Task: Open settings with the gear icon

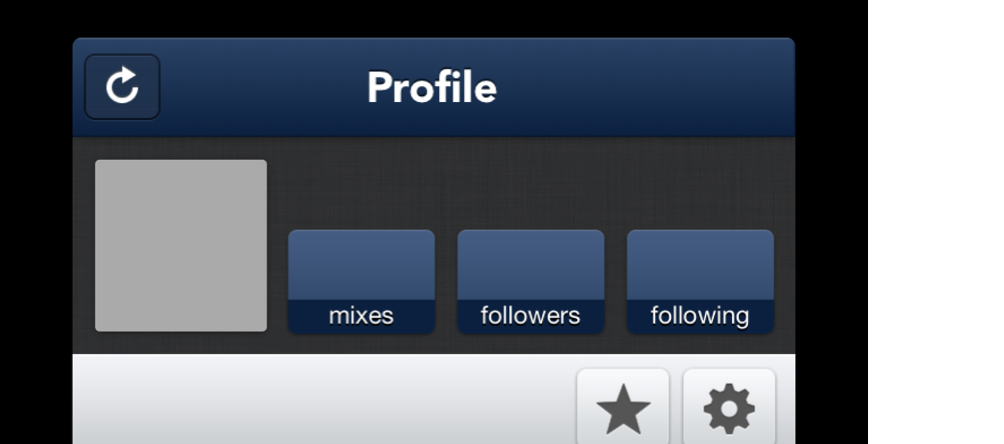Action: click(729, 408)
